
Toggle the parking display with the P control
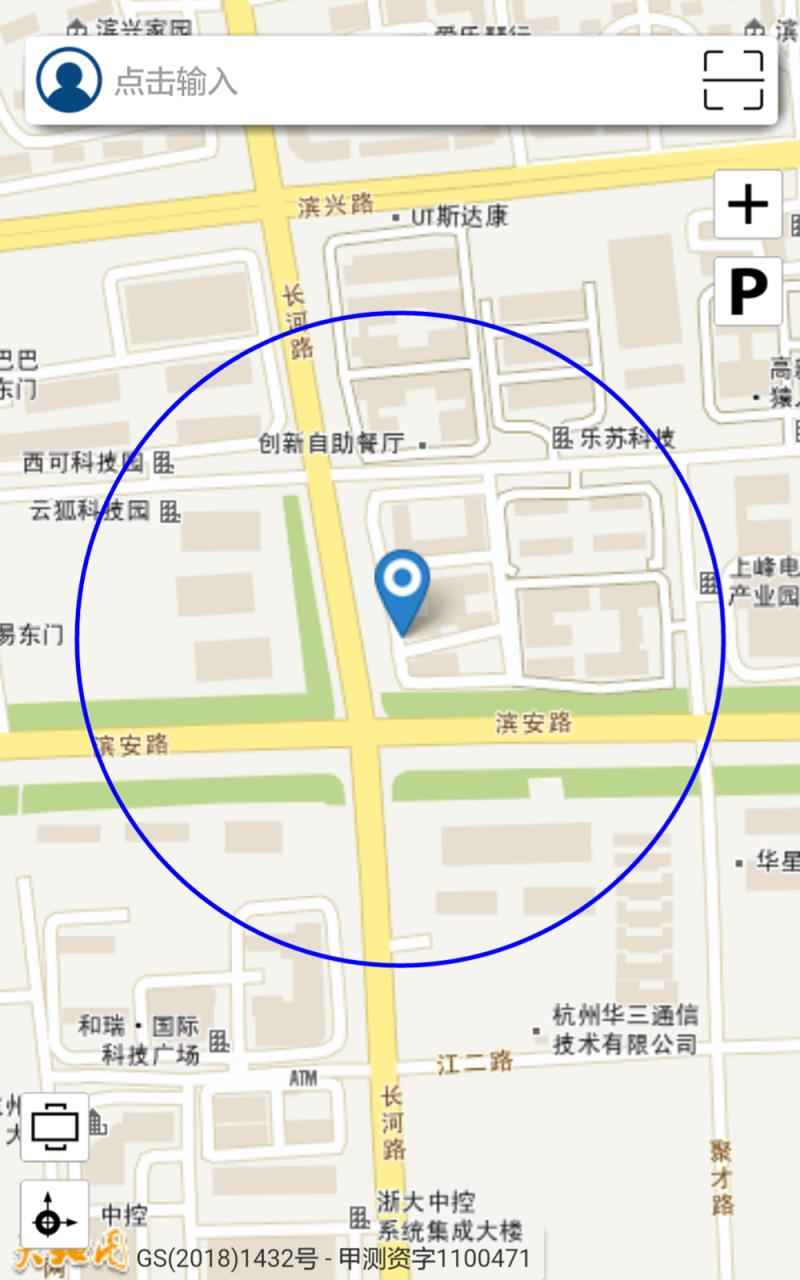pyautogui.click(x=748, y=290)
